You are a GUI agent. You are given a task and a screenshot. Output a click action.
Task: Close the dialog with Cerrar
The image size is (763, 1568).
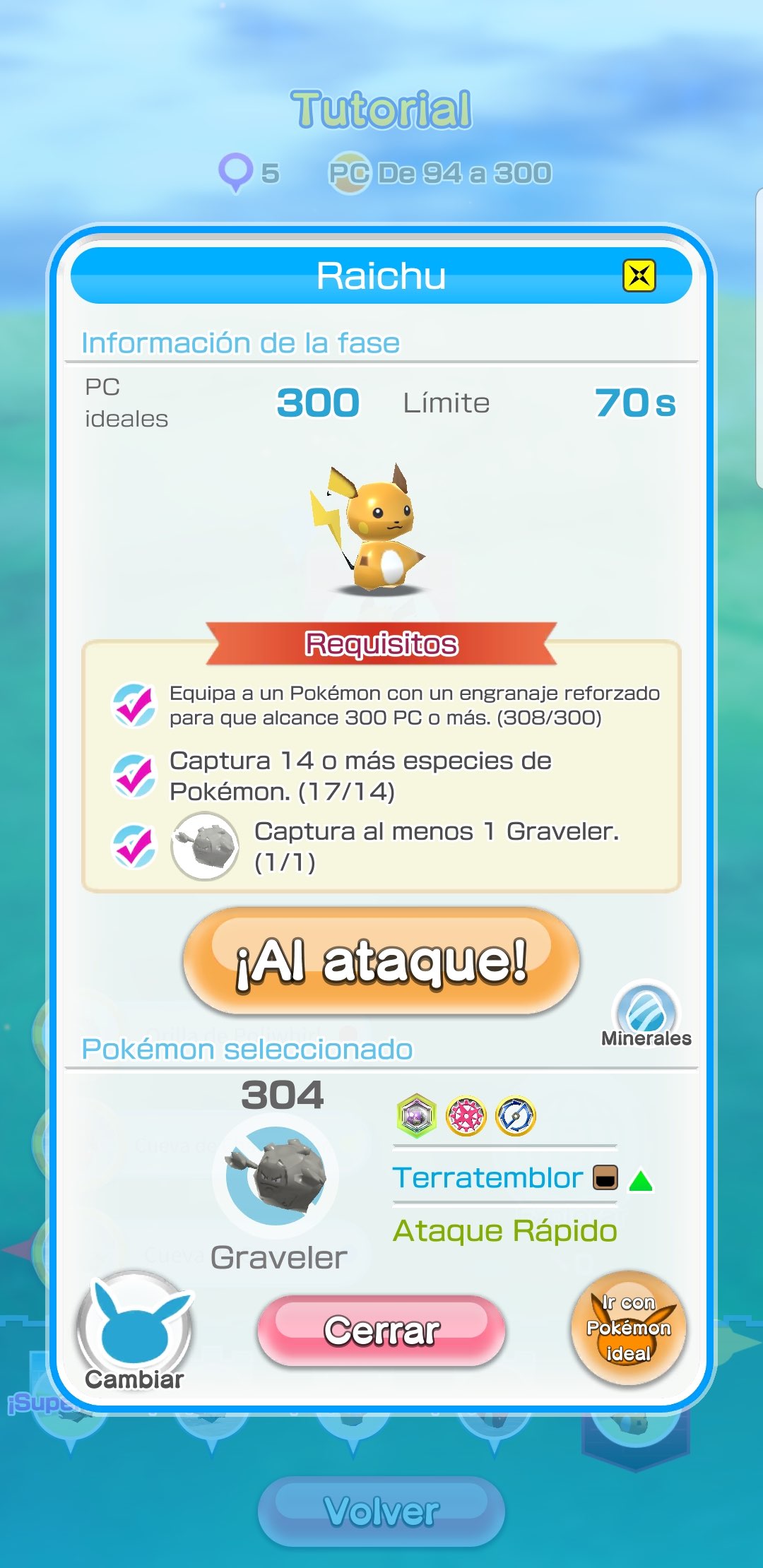click(x=381, y=1331)
